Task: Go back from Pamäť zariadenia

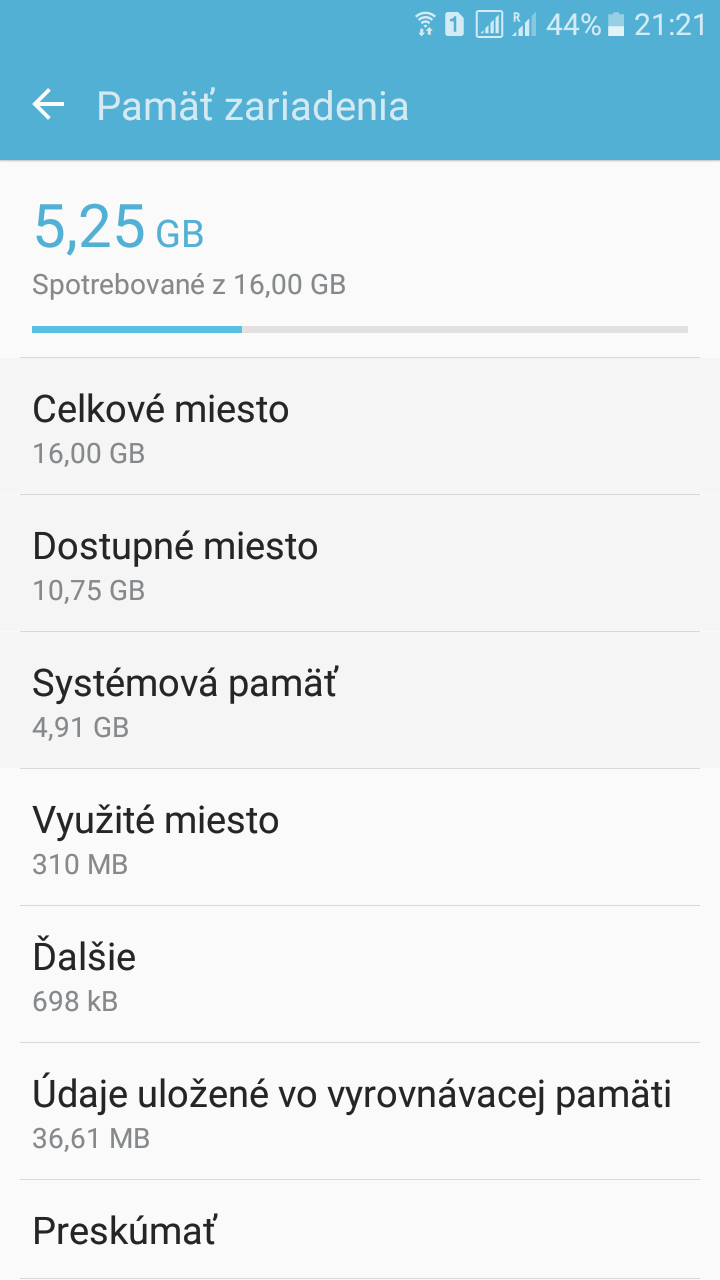Action: click(48, 105)
